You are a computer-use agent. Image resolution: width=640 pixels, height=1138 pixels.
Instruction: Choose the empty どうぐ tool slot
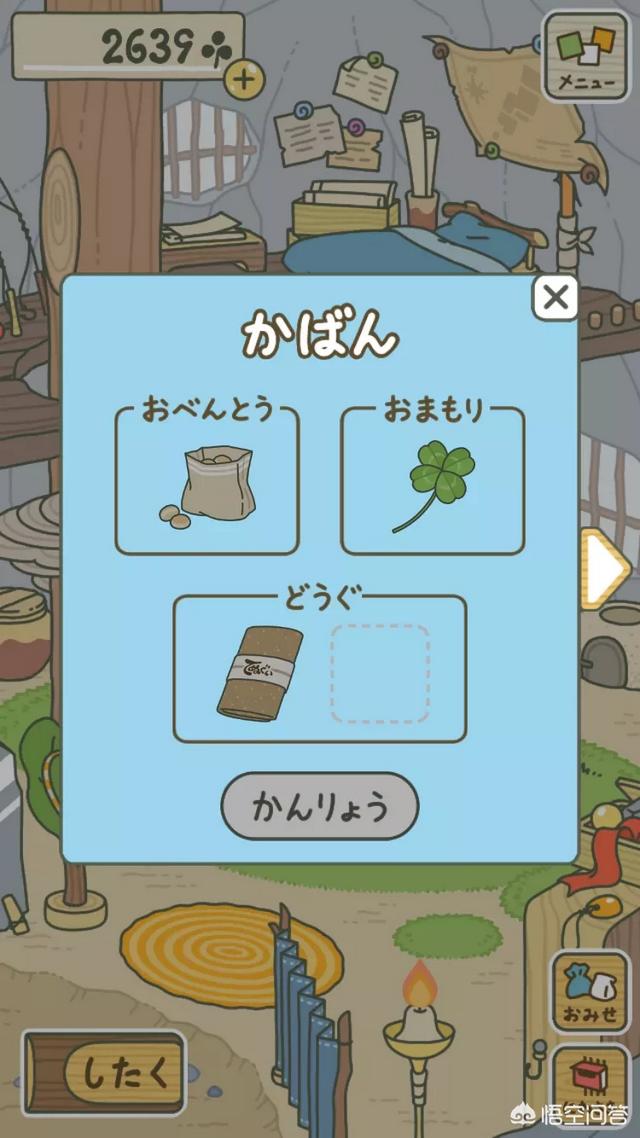(379, 672)
